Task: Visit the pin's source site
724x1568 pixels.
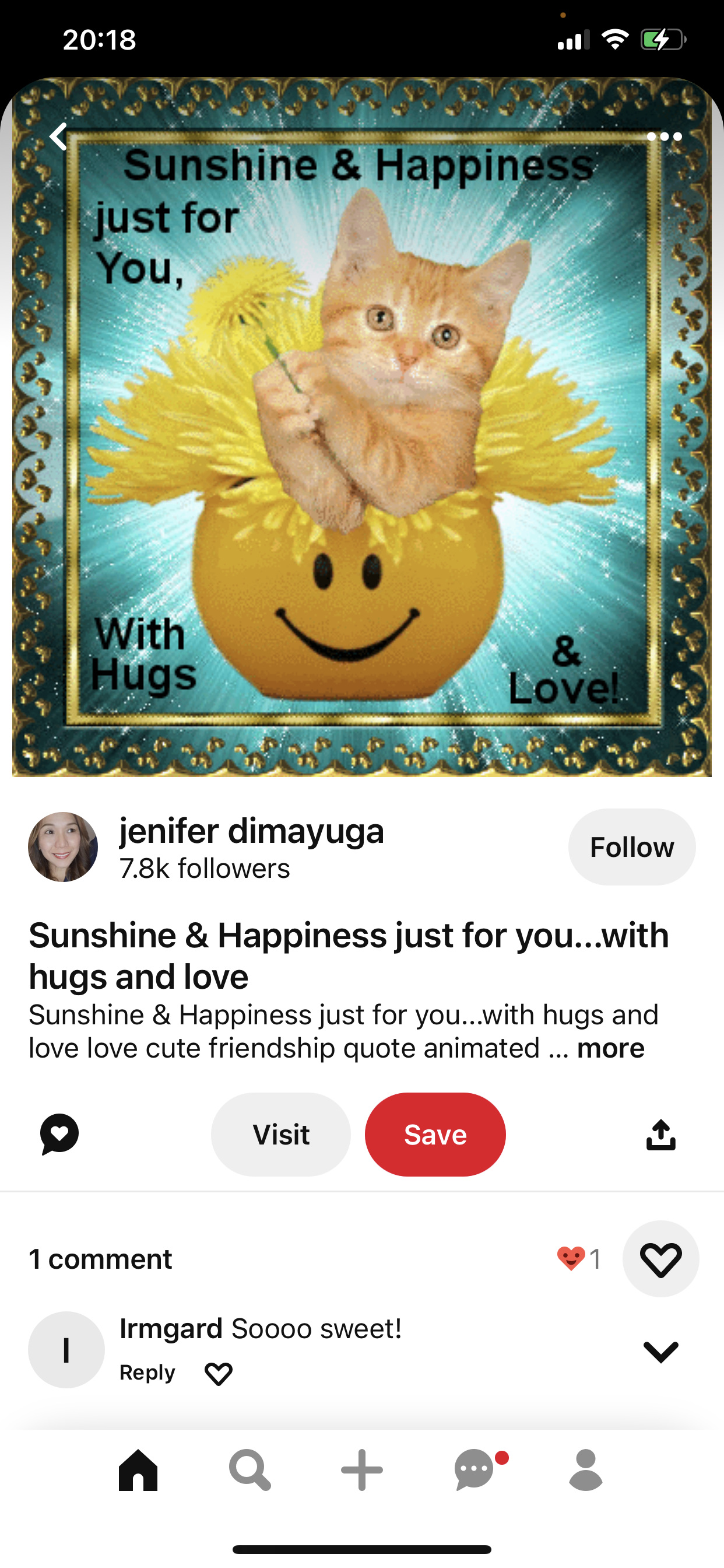Action: tap(281, 1134)
